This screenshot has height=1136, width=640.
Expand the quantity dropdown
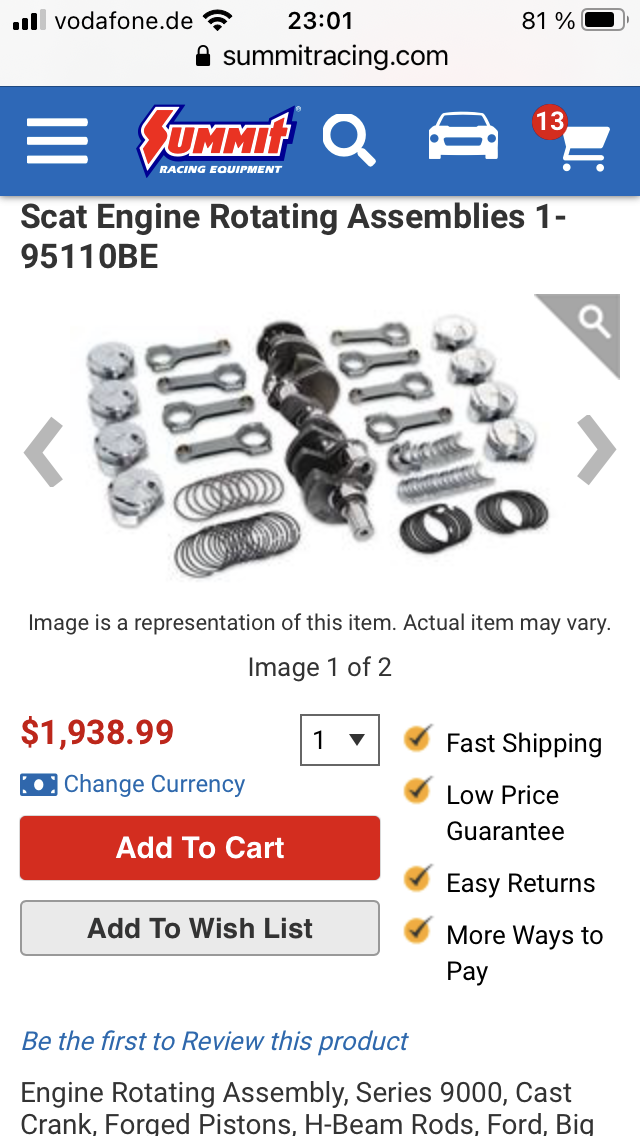click(x=340, y=740)
